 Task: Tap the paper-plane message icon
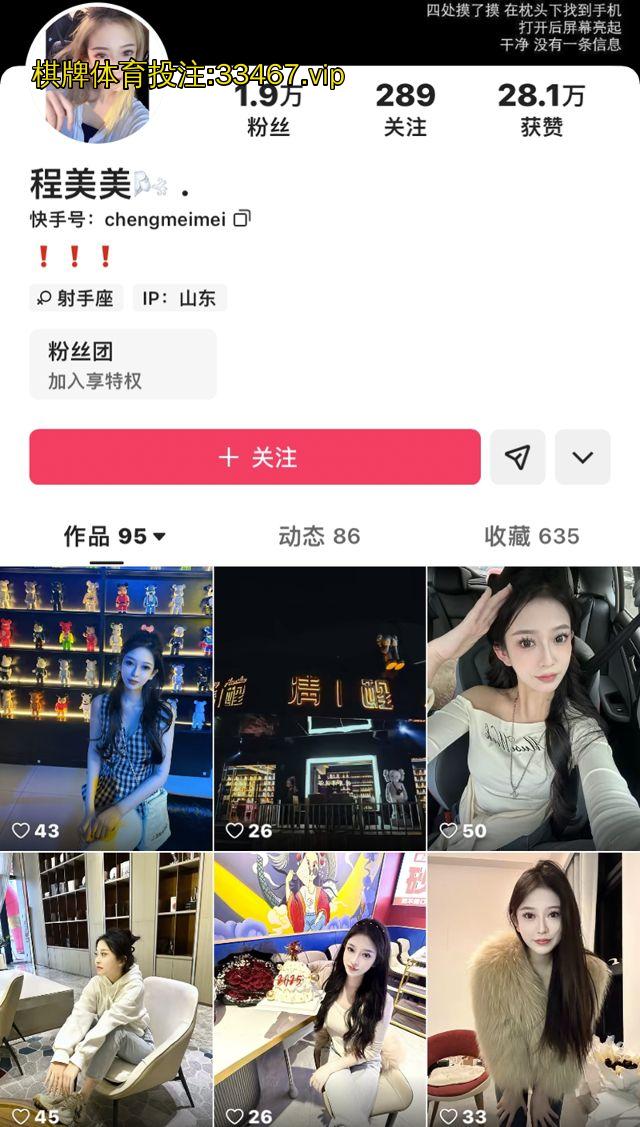[x=517, y=457]
